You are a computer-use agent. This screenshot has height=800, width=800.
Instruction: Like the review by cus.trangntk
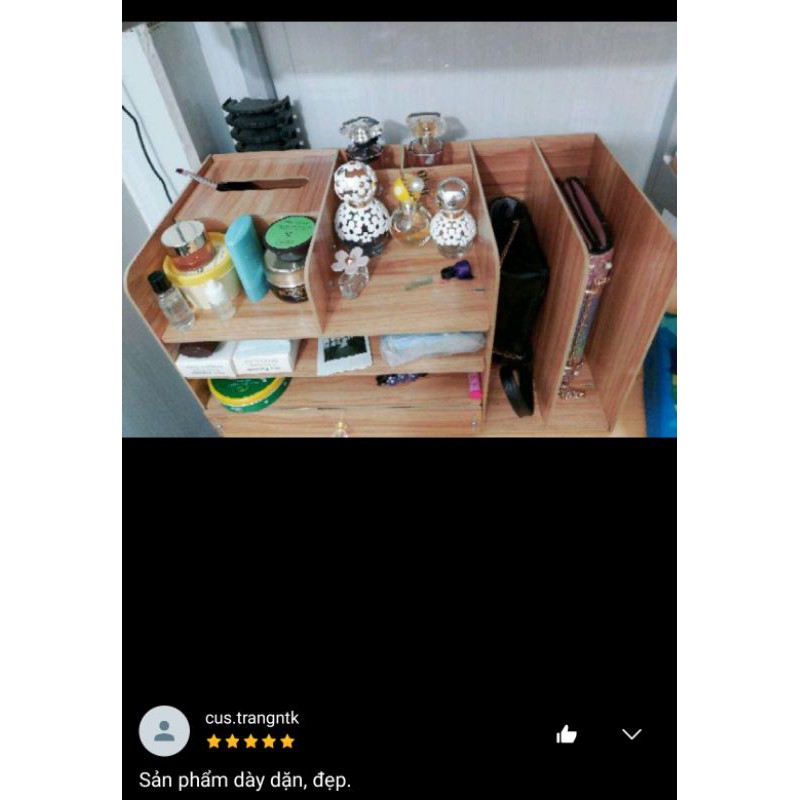point(567,735)
